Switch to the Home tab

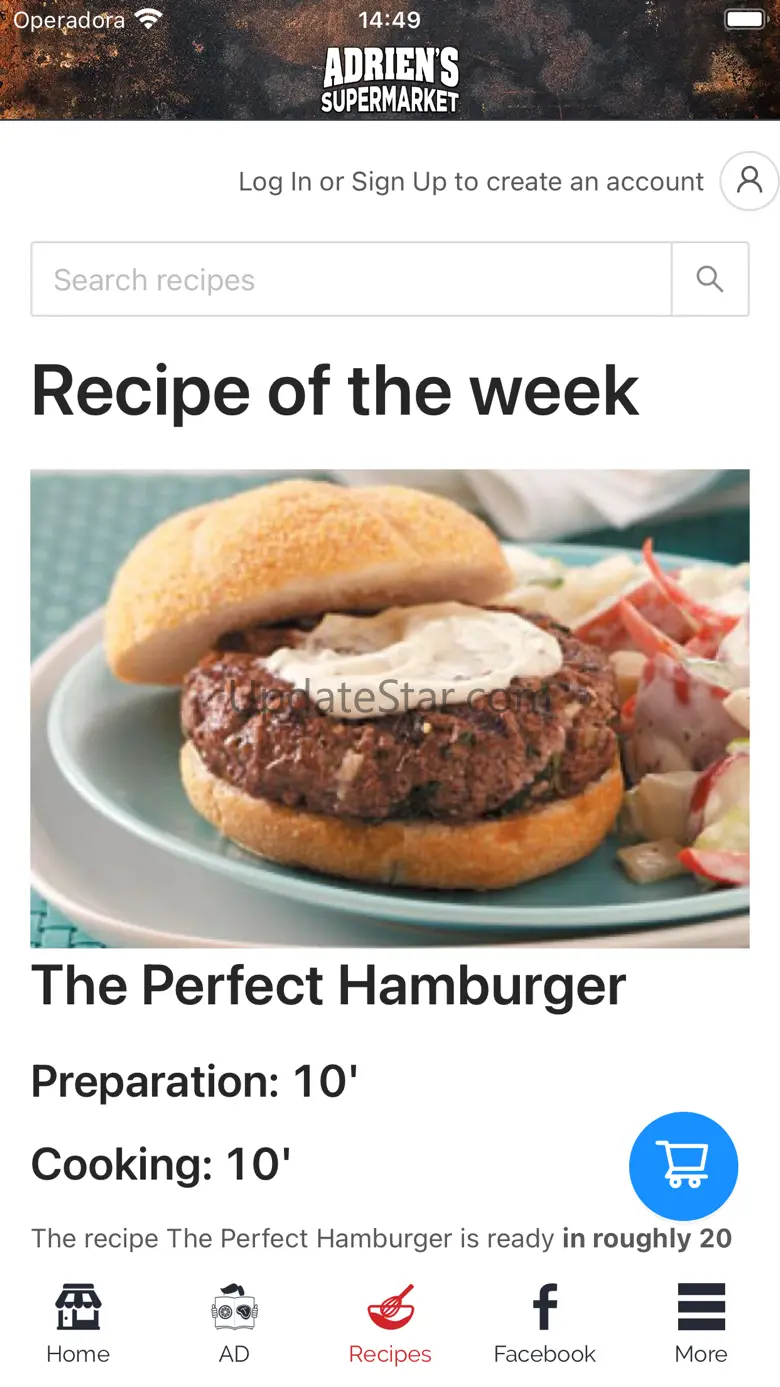click(x=78, y=1324)
